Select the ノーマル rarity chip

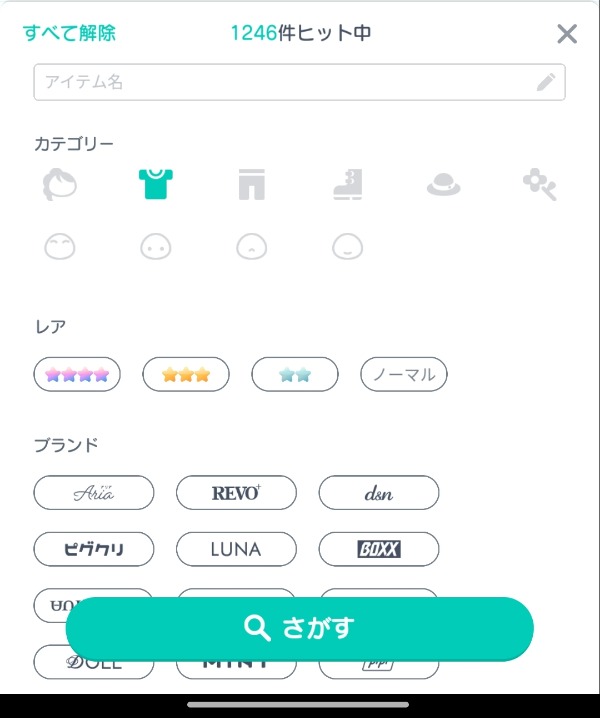click(x=404, y=375)
